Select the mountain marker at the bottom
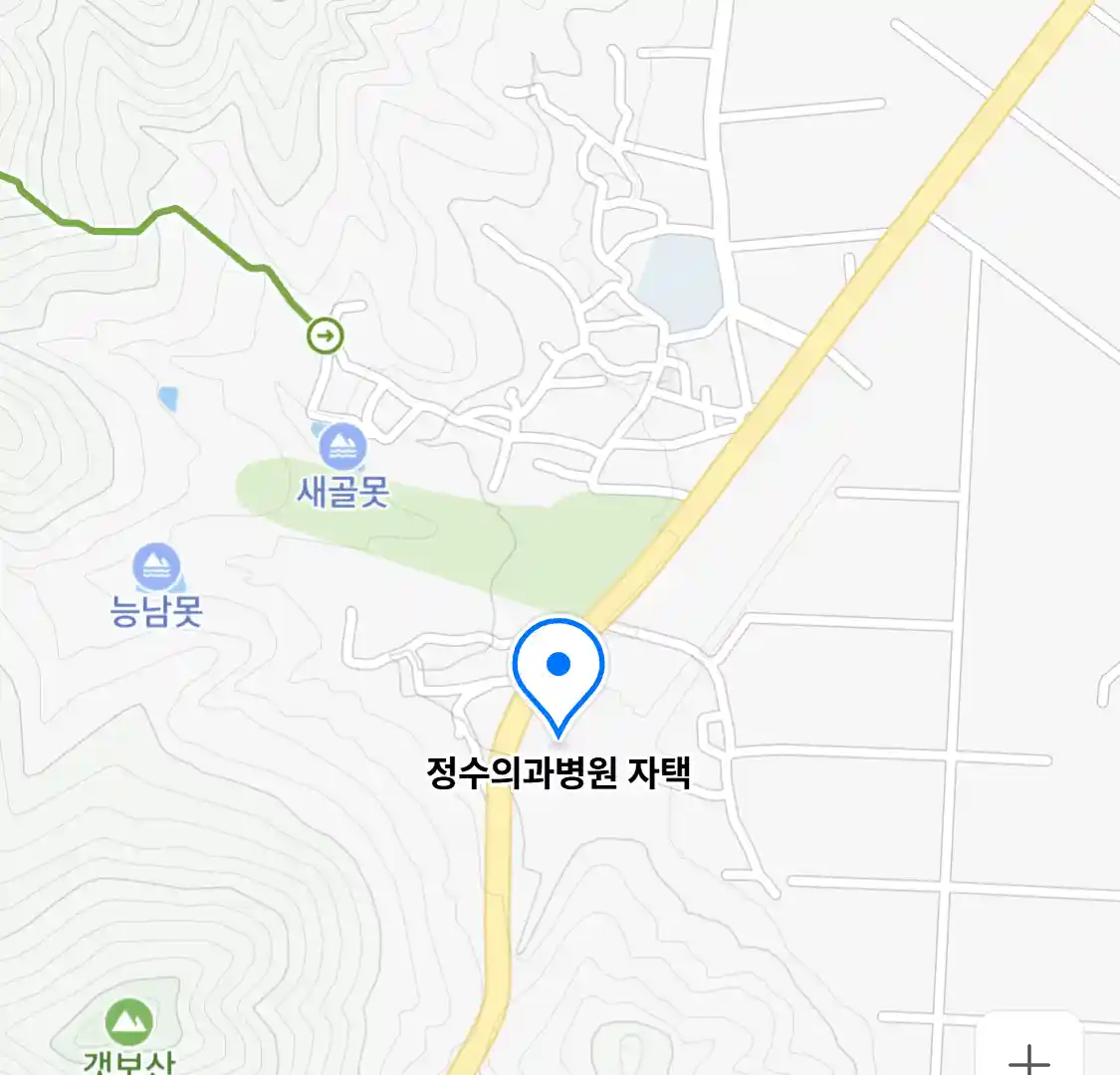Viewport: 1120px width, 1075px height. tap(129, 1022)
